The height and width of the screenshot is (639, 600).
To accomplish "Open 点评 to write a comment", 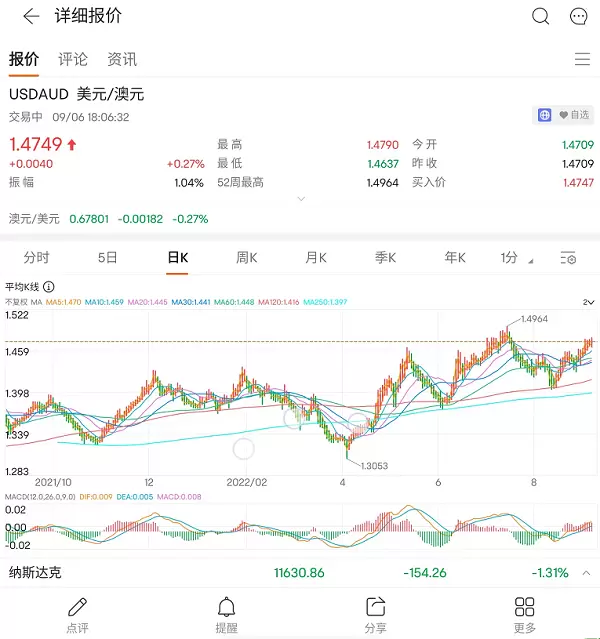I will click(x=77, y=613).
